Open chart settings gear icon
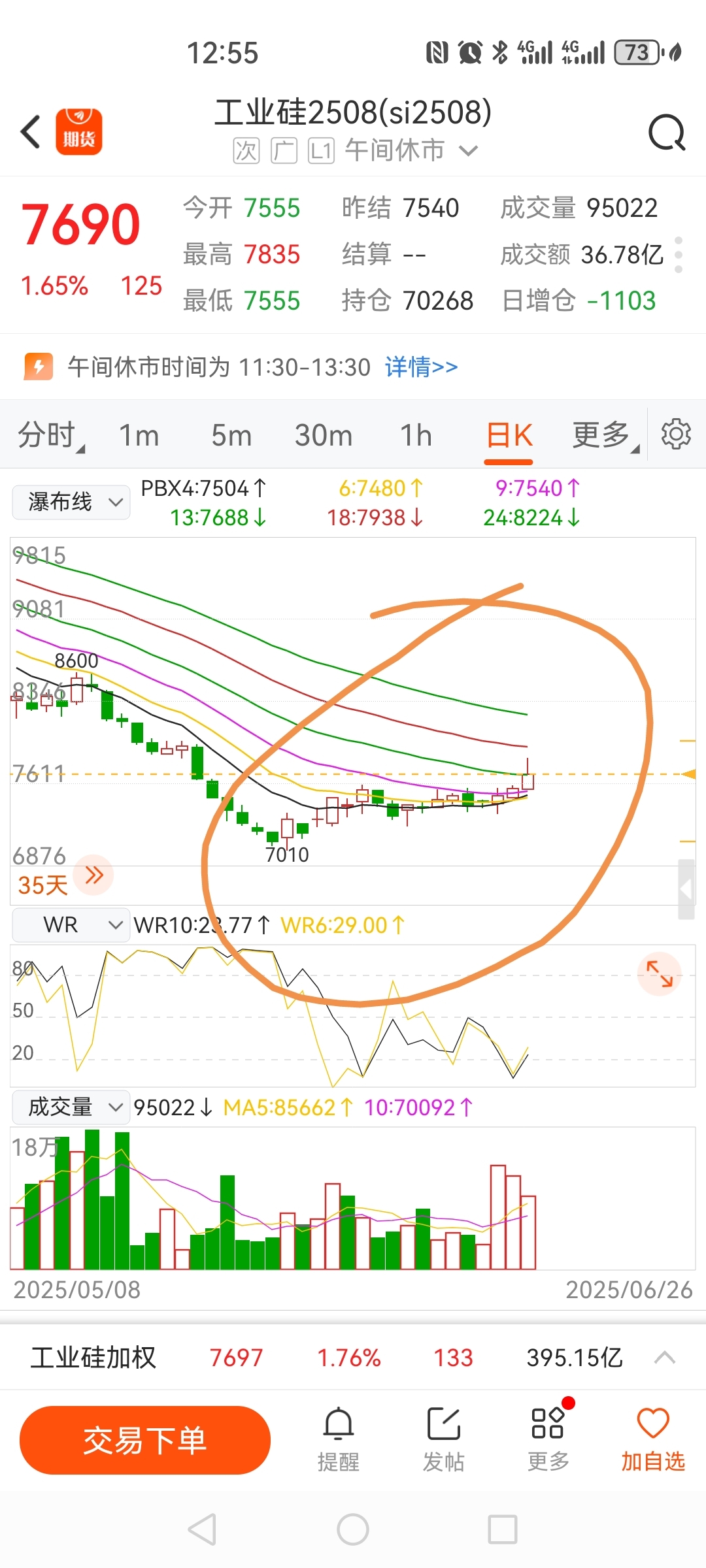The image size is (706, 1568). tap(676, 434)
